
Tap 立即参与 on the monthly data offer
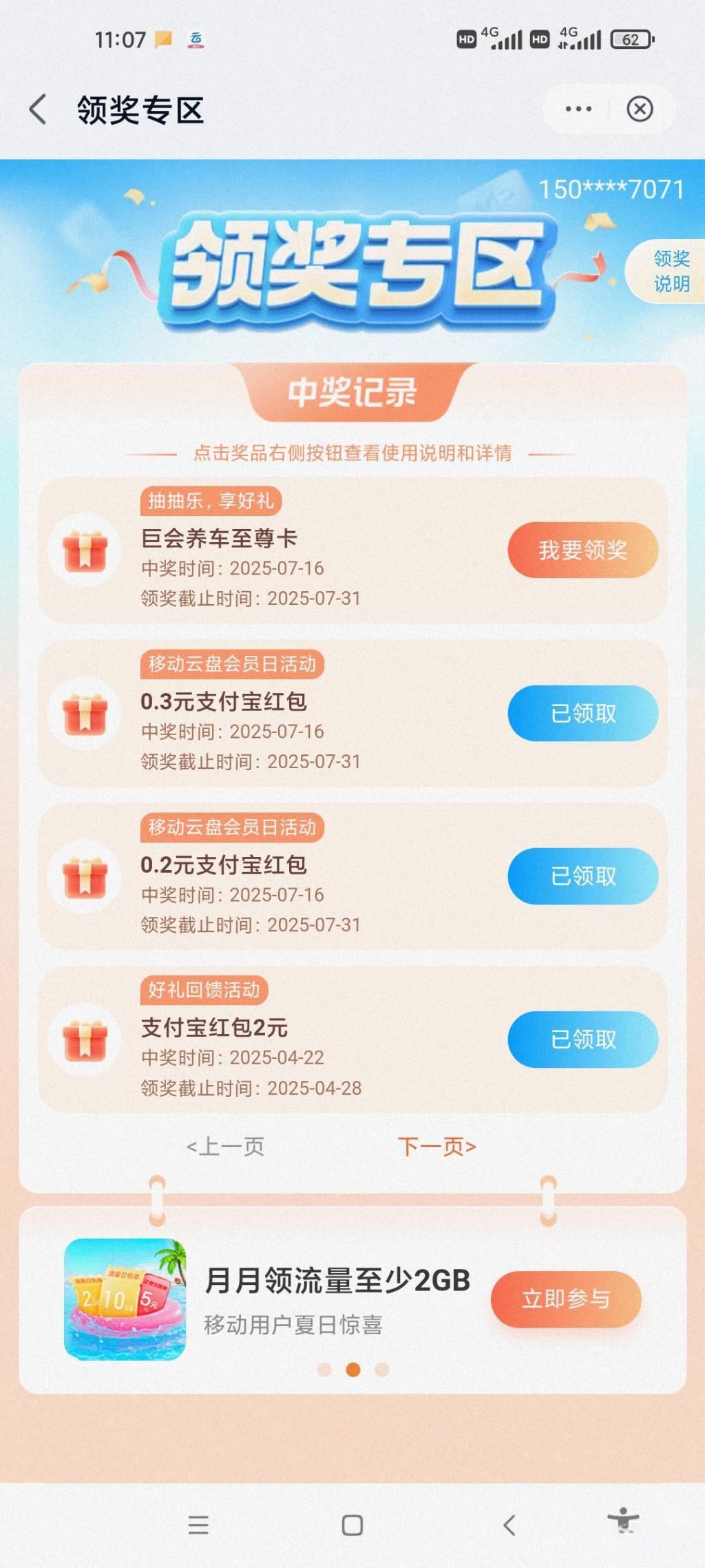pyautogui.click(x=566, y=1299)
